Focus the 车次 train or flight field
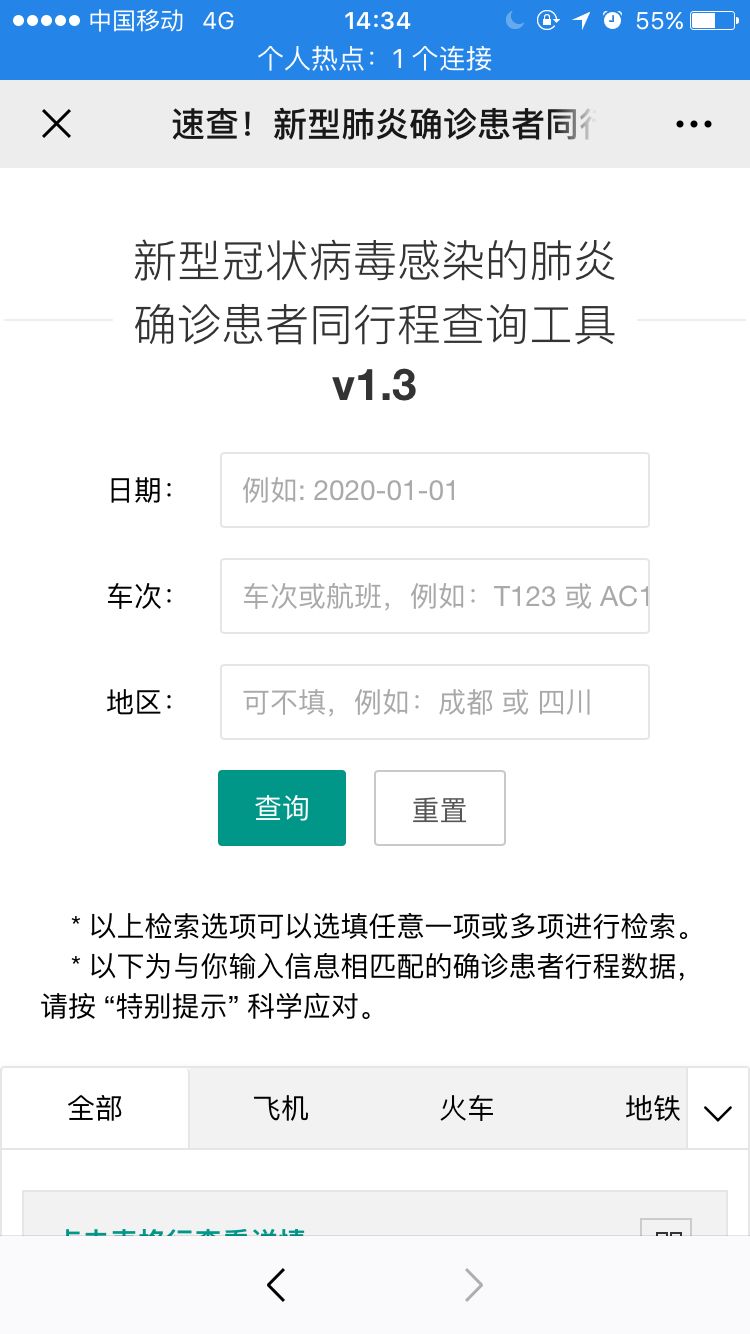The width and height of the screenshot is (750, 1334). [435, 596]
